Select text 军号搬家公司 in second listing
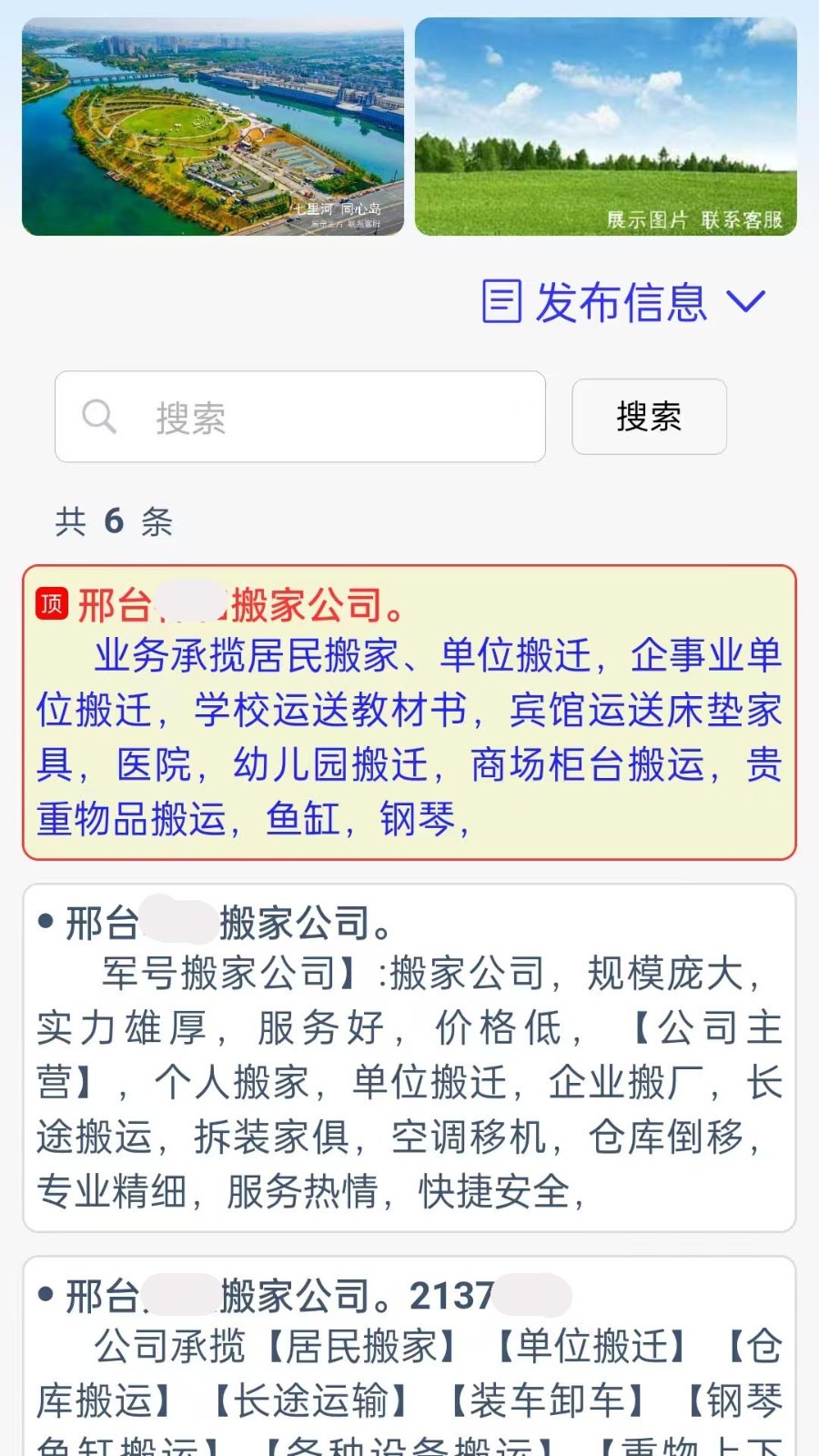The height and width of the screenshot is (1456, 819). 218,974
